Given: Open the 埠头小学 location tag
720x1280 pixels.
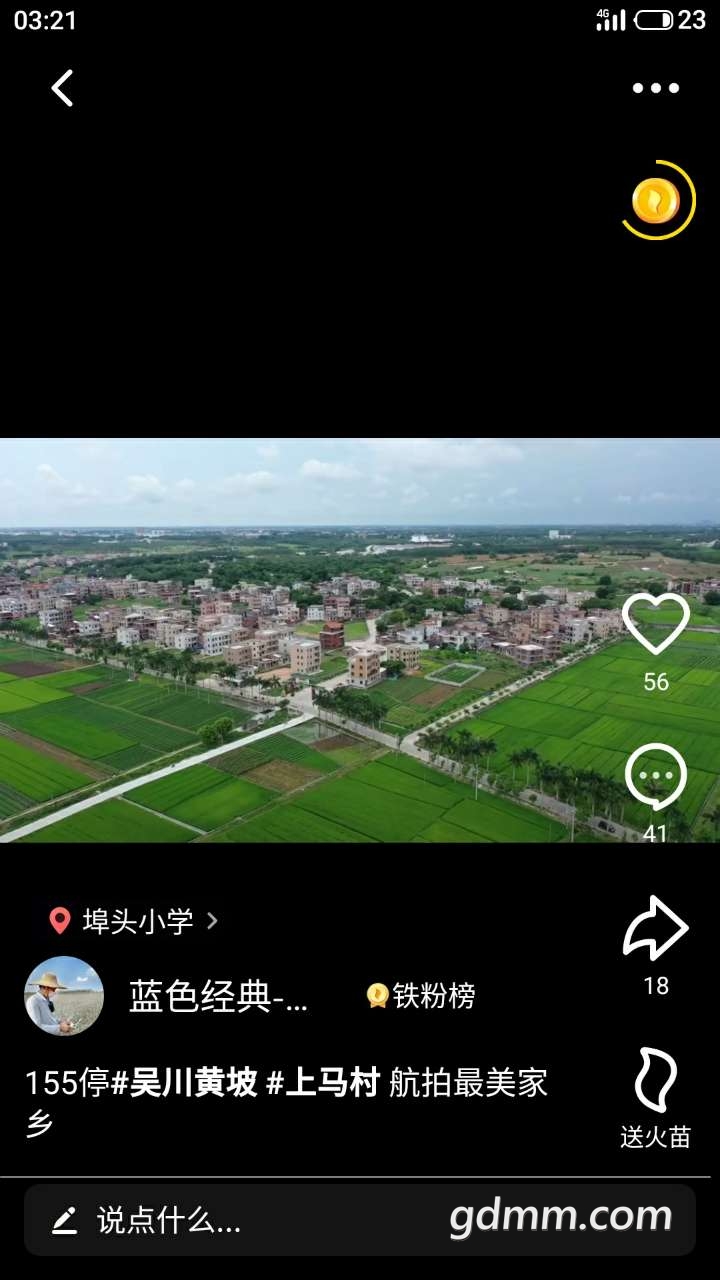Looking at the screenshot, I should pyautogui.click(x=134, y=921).
